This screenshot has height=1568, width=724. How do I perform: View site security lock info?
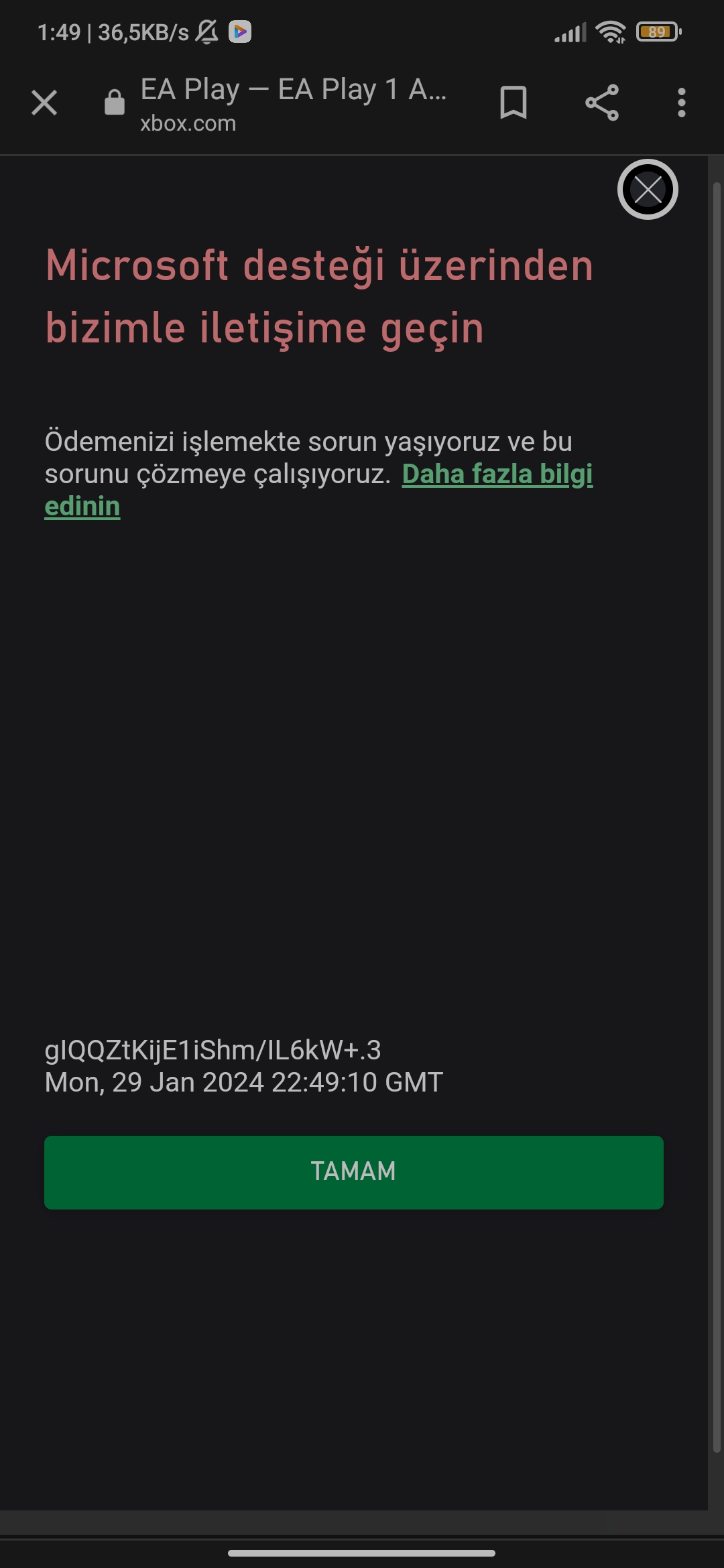(115, 103)
